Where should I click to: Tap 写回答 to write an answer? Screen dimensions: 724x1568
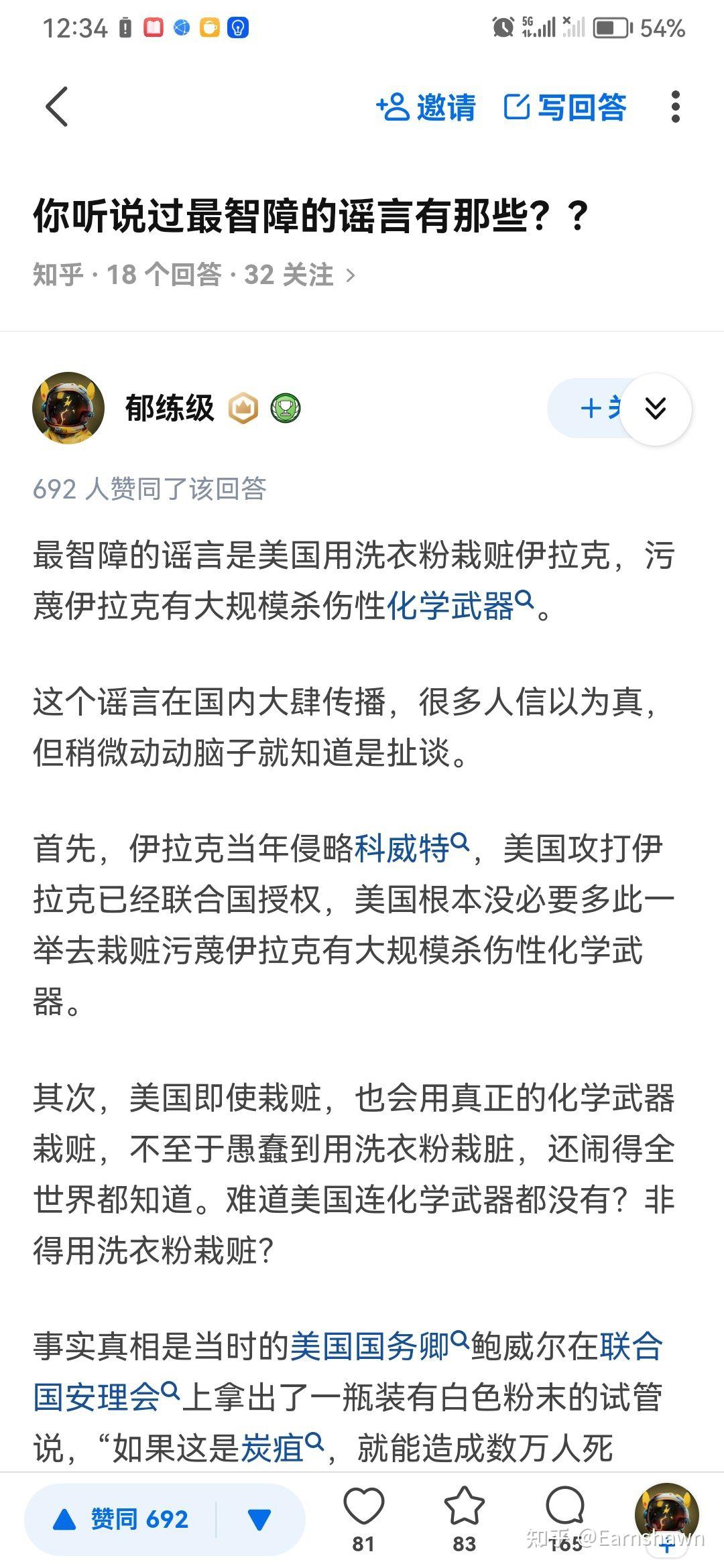565,107
